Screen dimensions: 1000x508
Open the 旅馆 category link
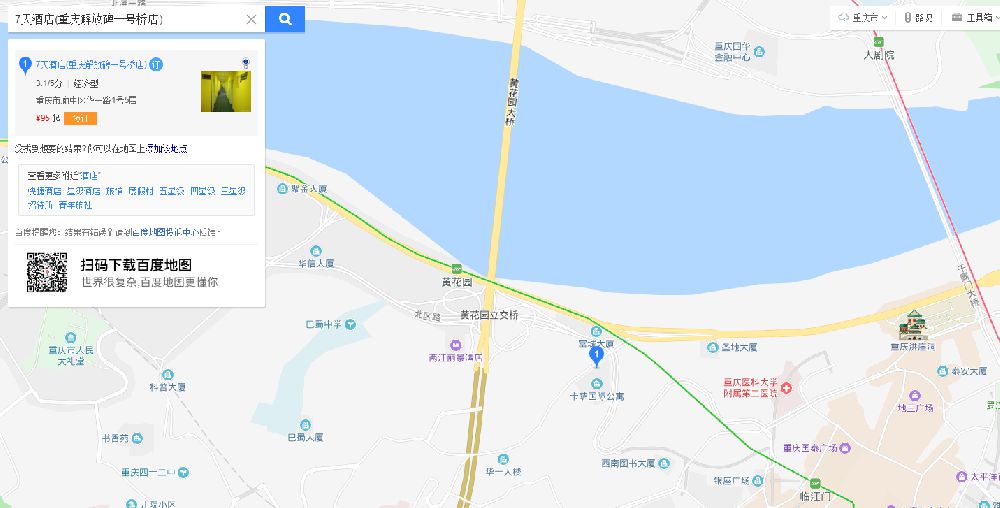pyautogui.click(x=114, y=190)
